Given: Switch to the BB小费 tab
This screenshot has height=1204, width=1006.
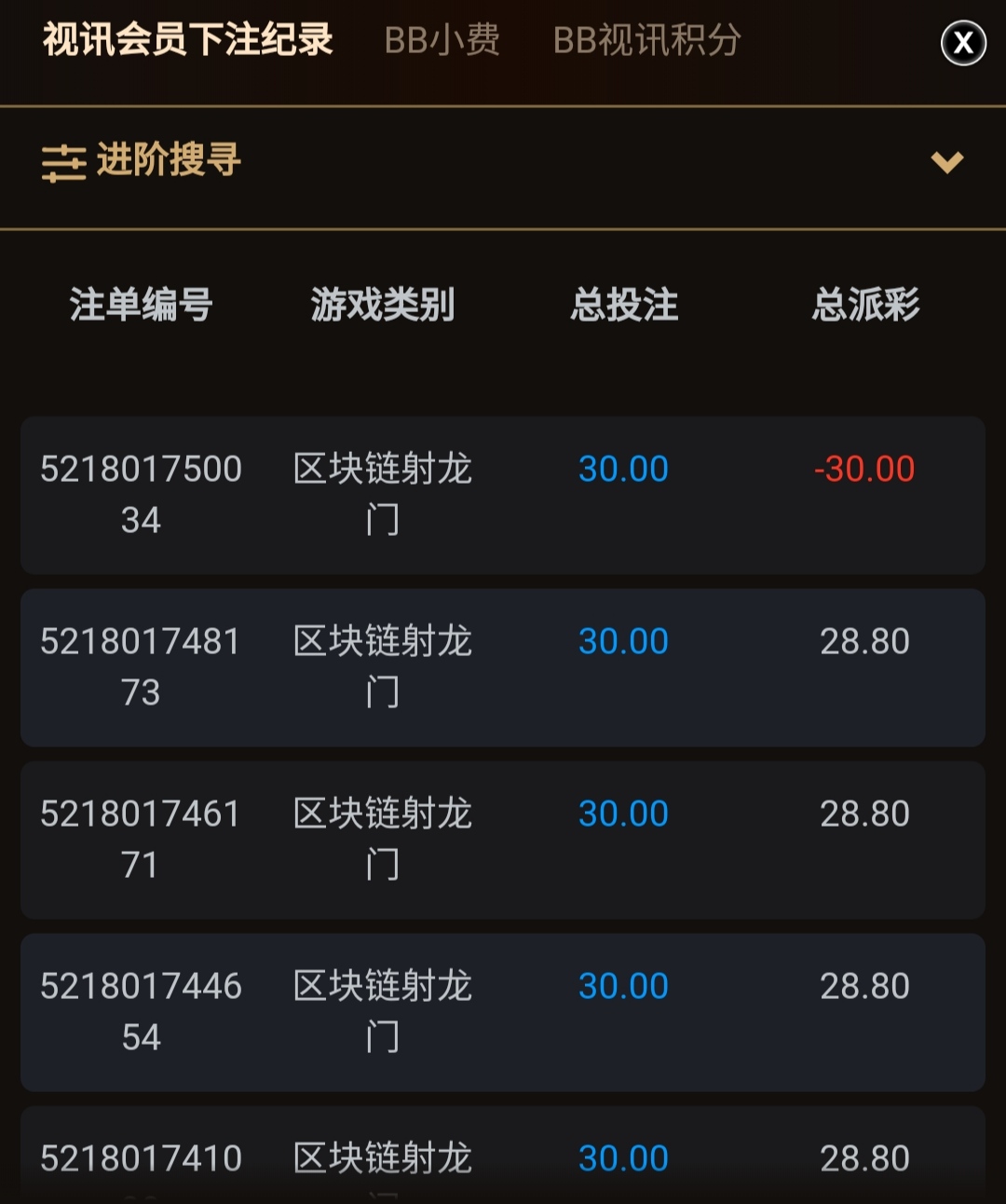Looking at the screenshot, I should coord(442,40).
